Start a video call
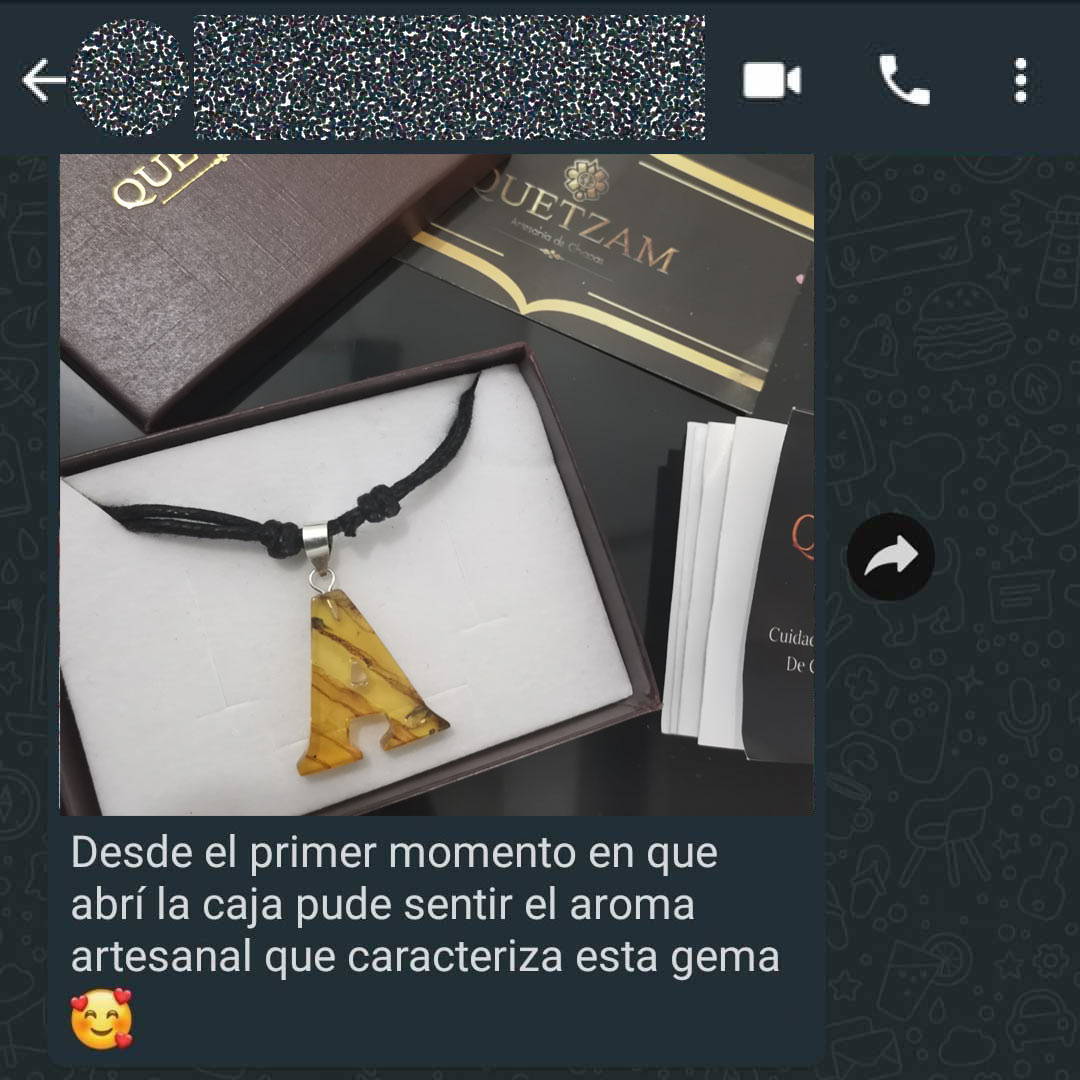This screenshot has height=1080, width=1080. [x=771, y=80]
